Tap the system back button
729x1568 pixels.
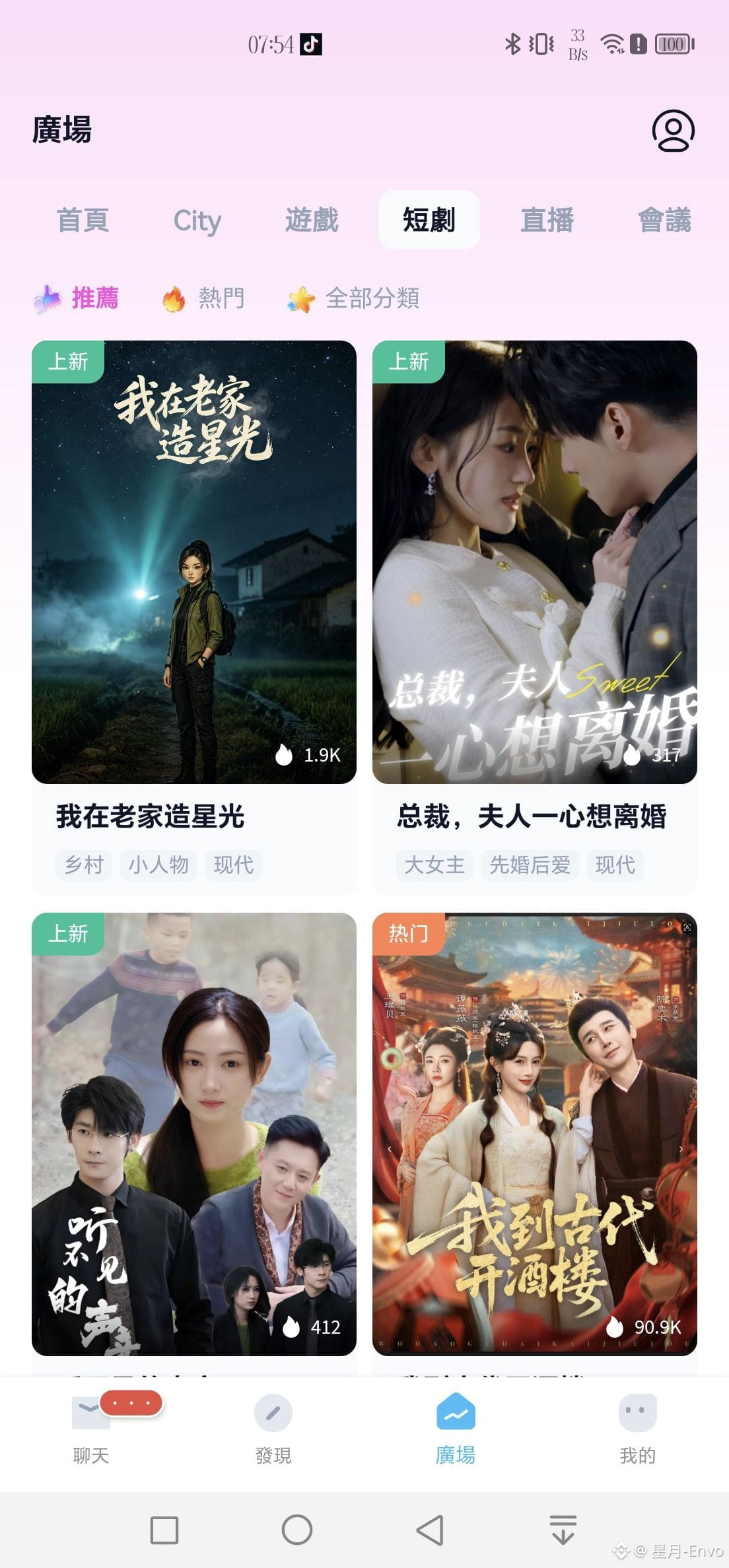(x=430, y=1530)
